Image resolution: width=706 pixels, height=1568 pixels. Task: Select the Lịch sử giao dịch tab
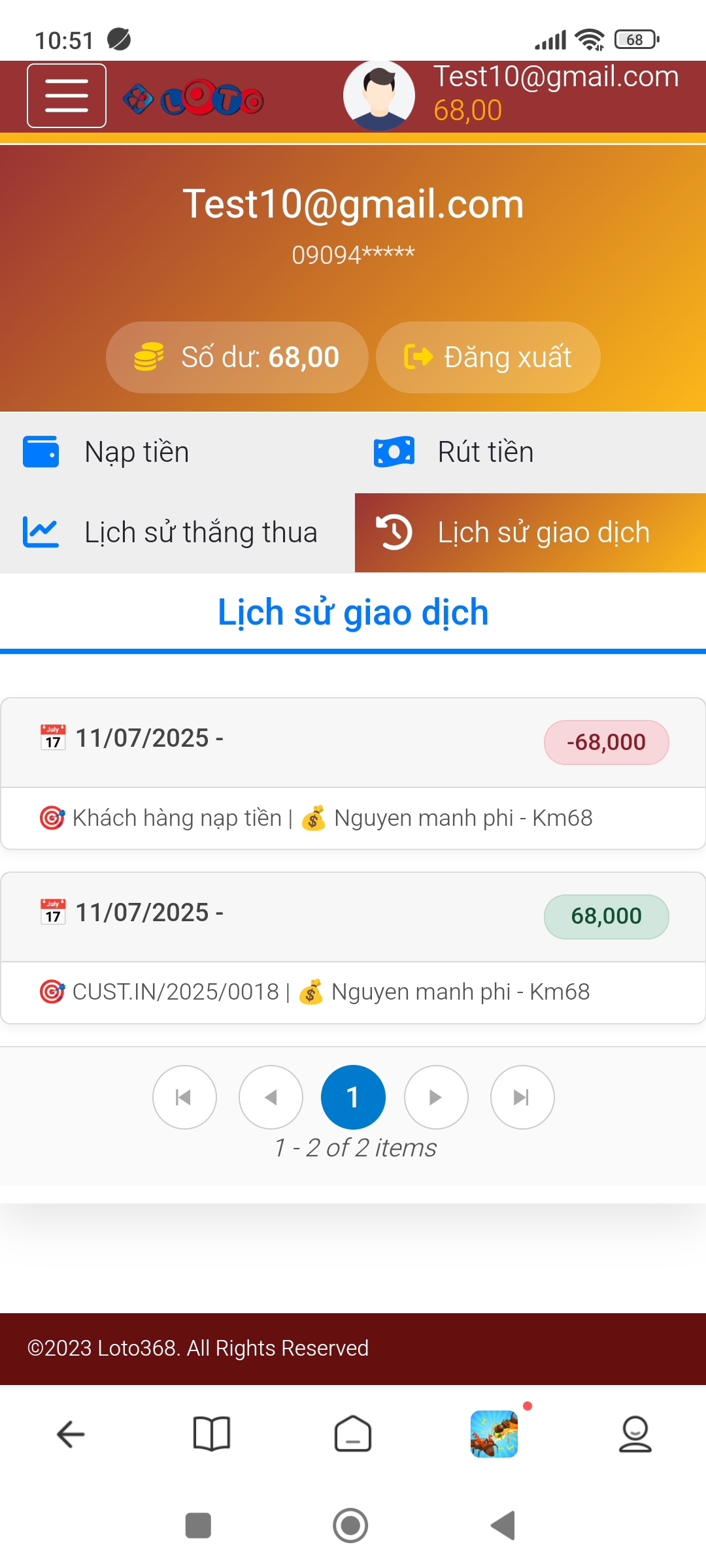point(530,532)
